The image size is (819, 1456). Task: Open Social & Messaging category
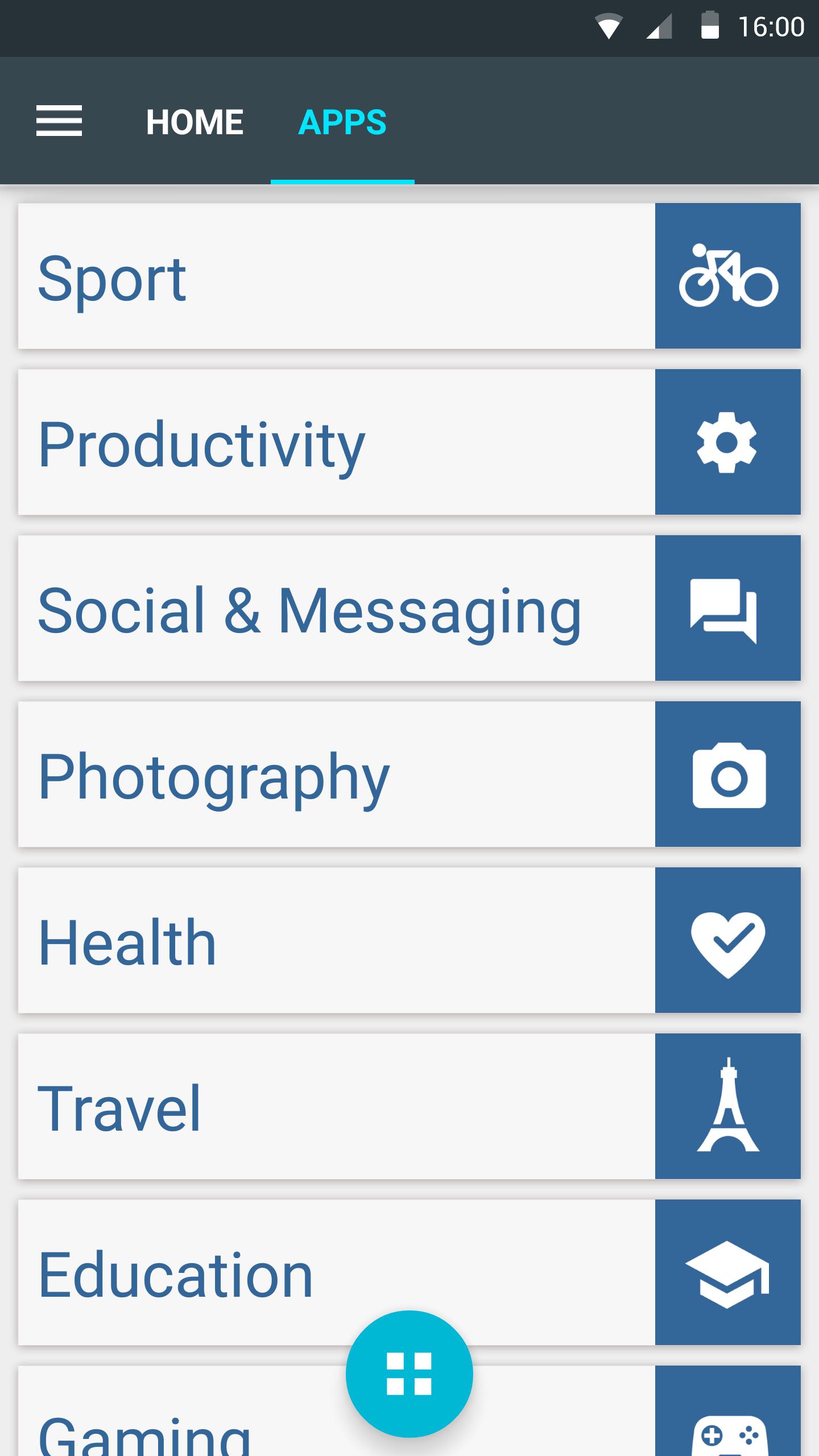[337, 608]
